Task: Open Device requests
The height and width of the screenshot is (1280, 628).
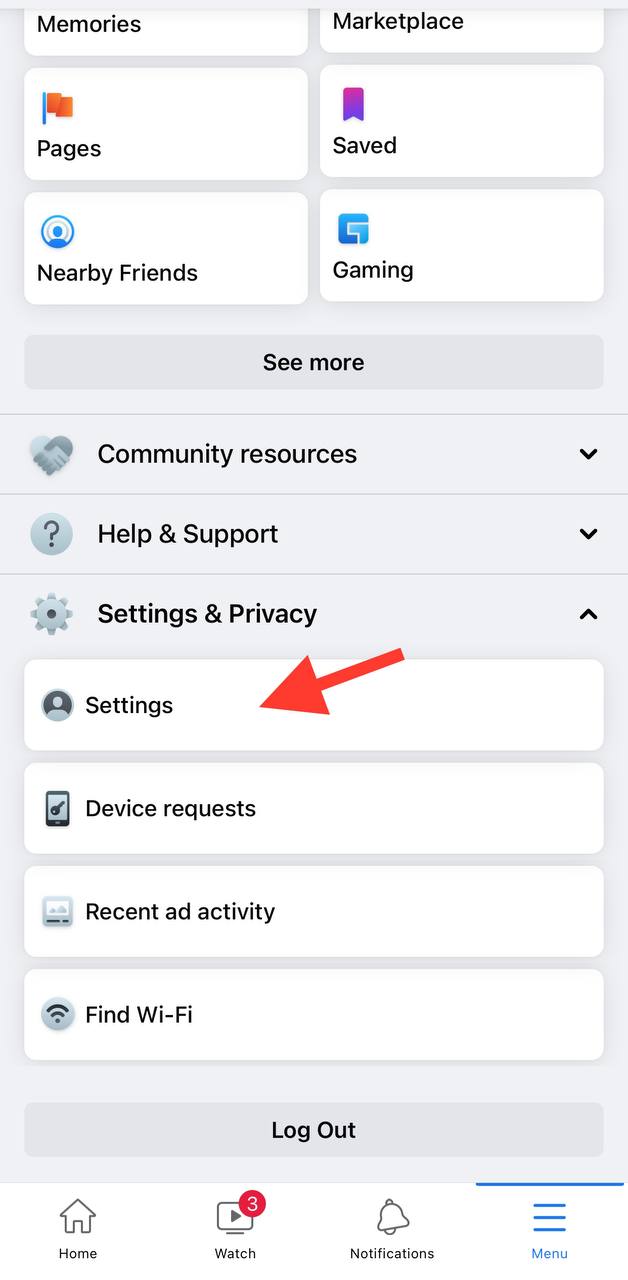Action: point(313,808)
